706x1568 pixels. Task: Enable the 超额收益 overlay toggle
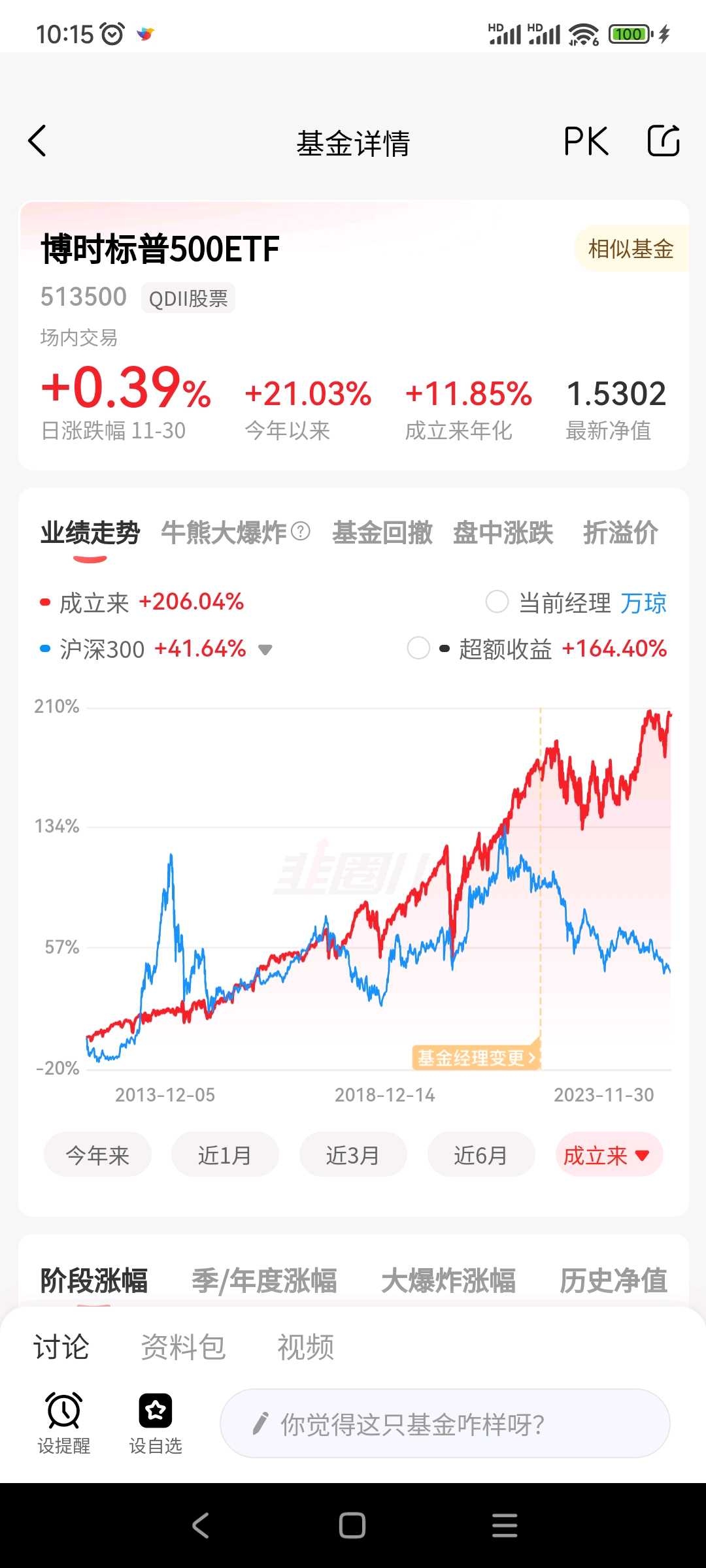tap(418, 648)
